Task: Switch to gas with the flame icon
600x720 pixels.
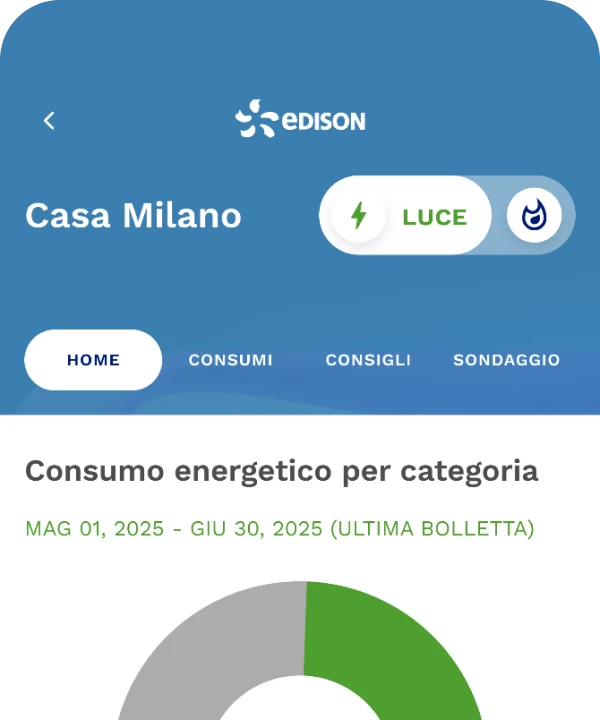Action: [x=534, y=216]
